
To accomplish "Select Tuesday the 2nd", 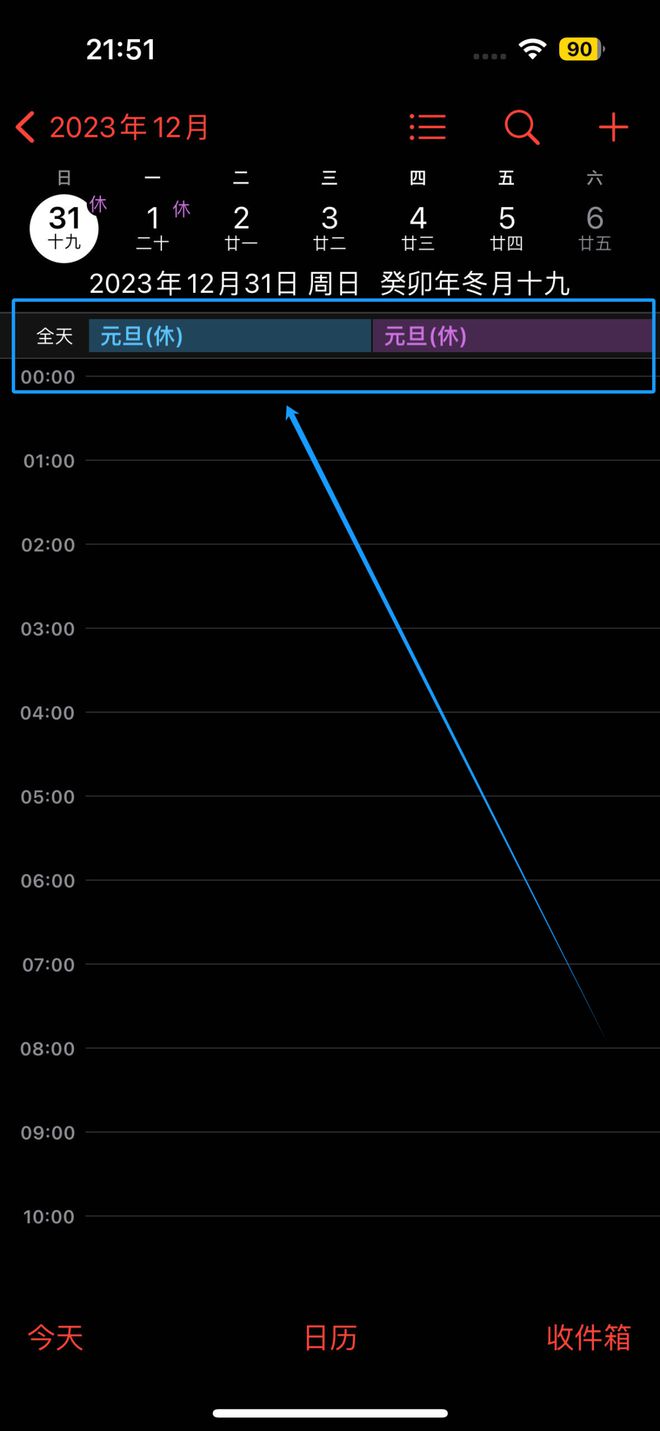I will tap(241, 225).
